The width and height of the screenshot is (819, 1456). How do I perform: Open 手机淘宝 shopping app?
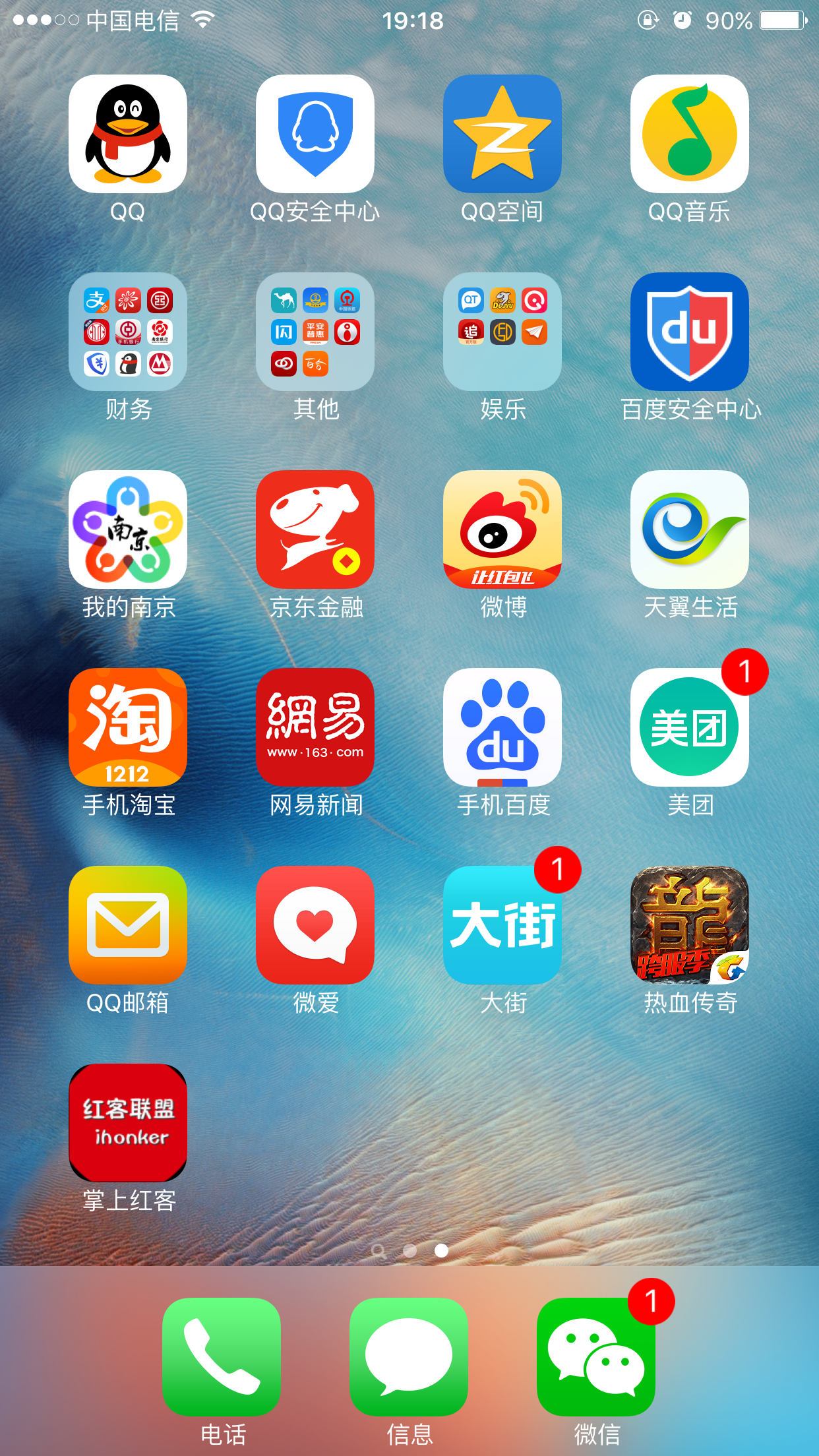point(128,727)
